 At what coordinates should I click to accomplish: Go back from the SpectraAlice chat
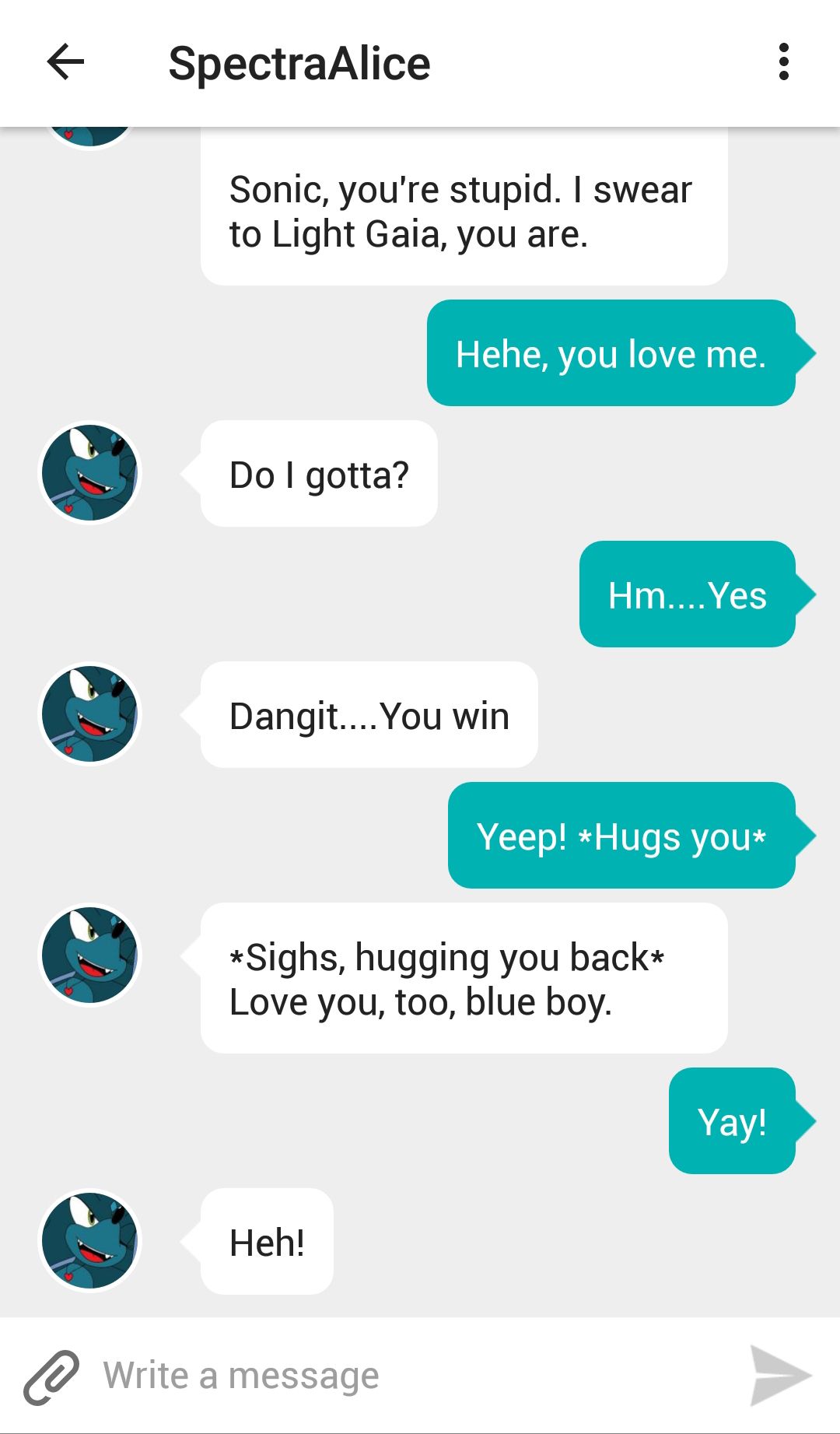(x=65, y=62)
